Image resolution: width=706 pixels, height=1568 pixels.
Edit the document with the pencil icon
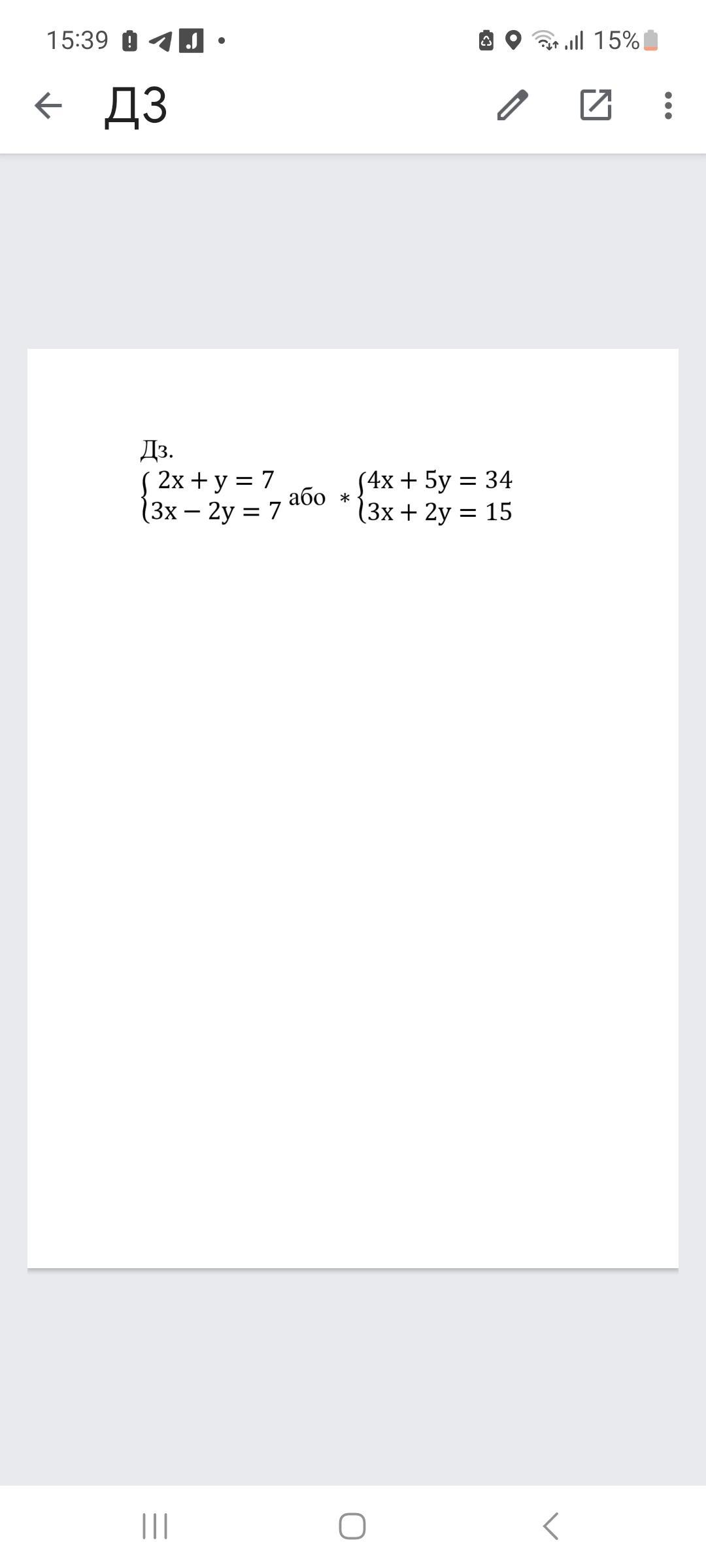pyautogui.click(x=513, y=105)
